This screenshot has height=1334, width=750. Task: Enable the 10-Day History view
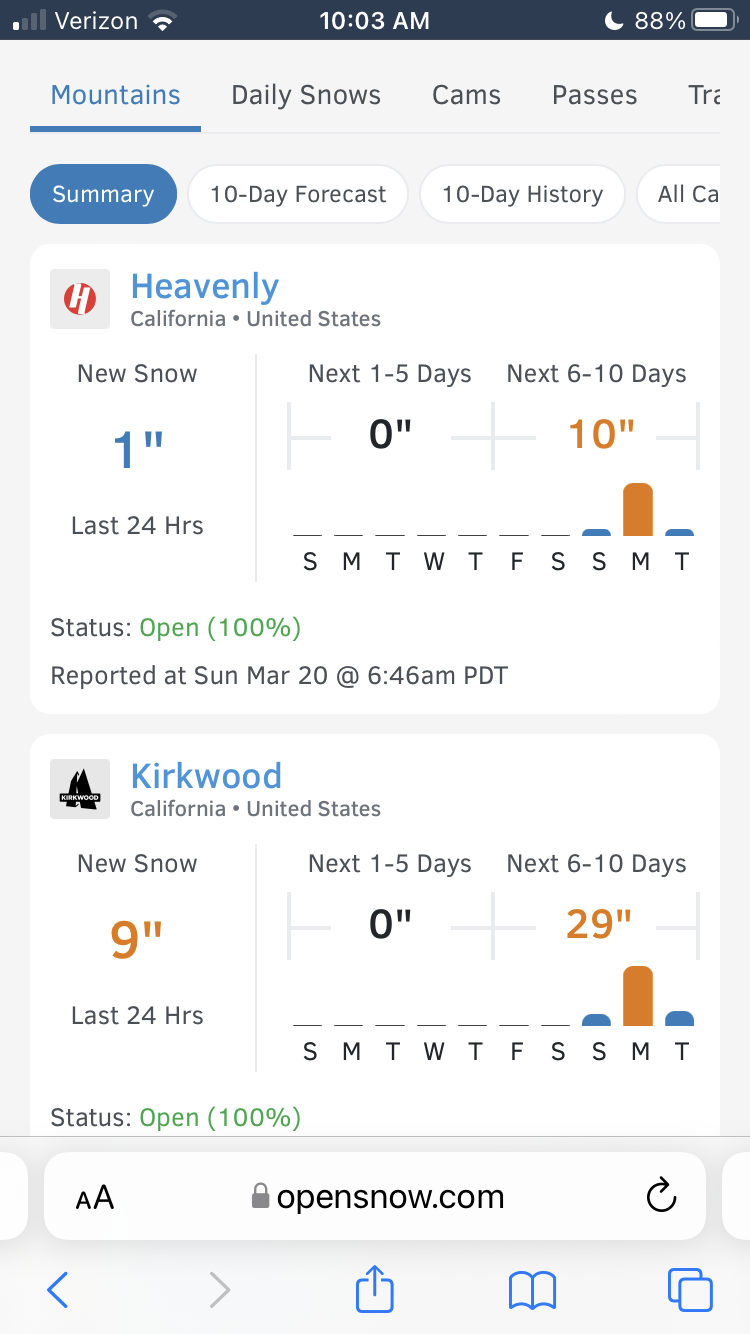[x=522, y=194]
